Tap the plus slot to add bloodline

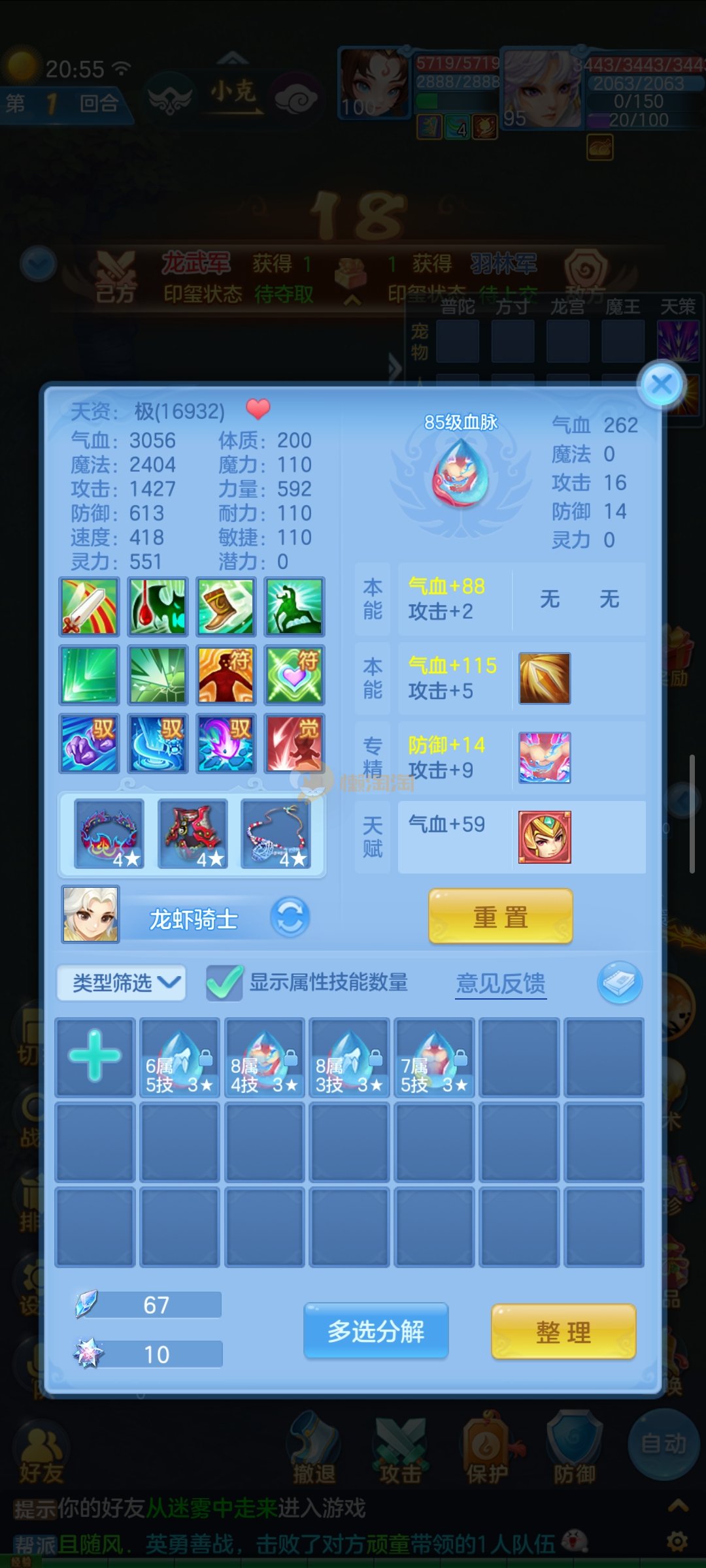[95, 1056]
